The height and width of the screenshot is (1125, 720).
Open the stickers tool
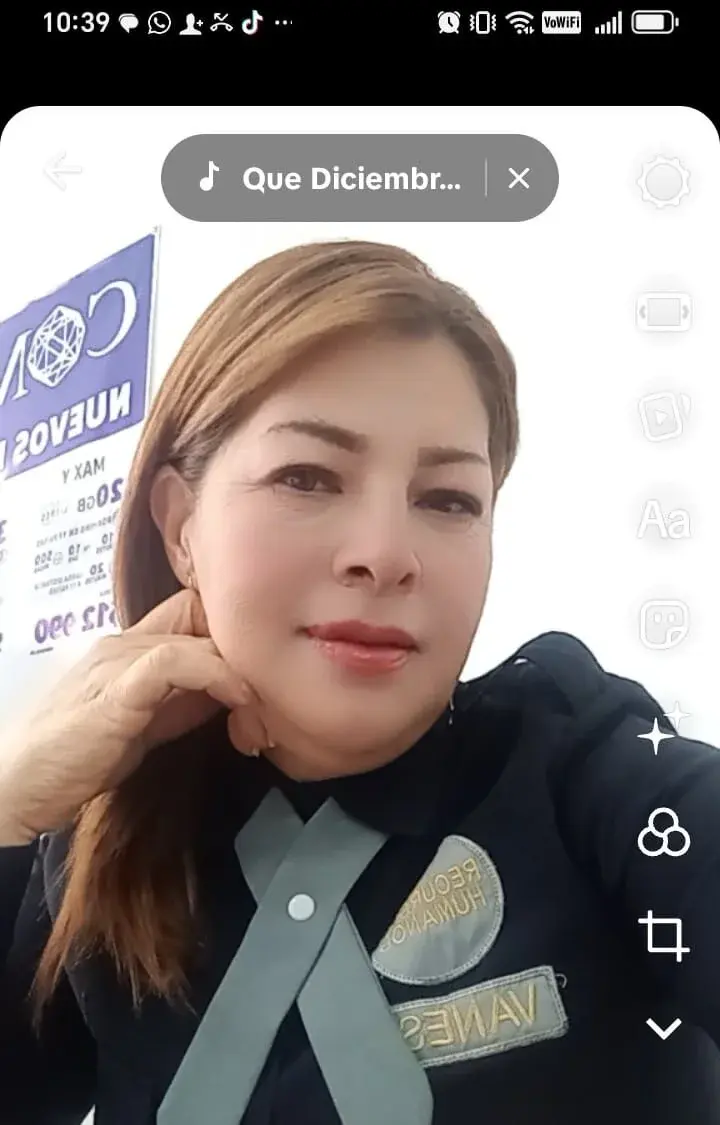(x=663, y=624)
